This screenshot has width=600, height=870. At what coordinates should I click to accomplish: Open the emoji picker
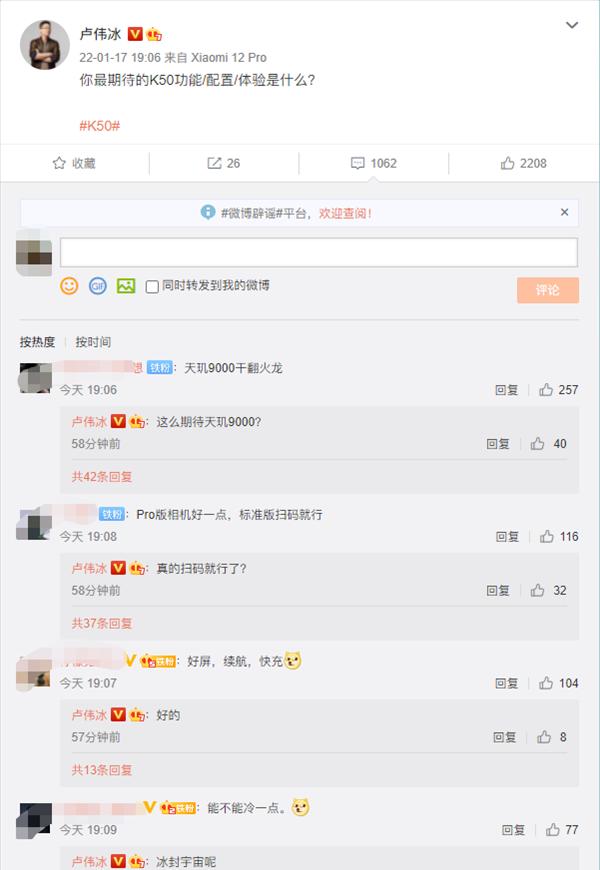point(69,285)
